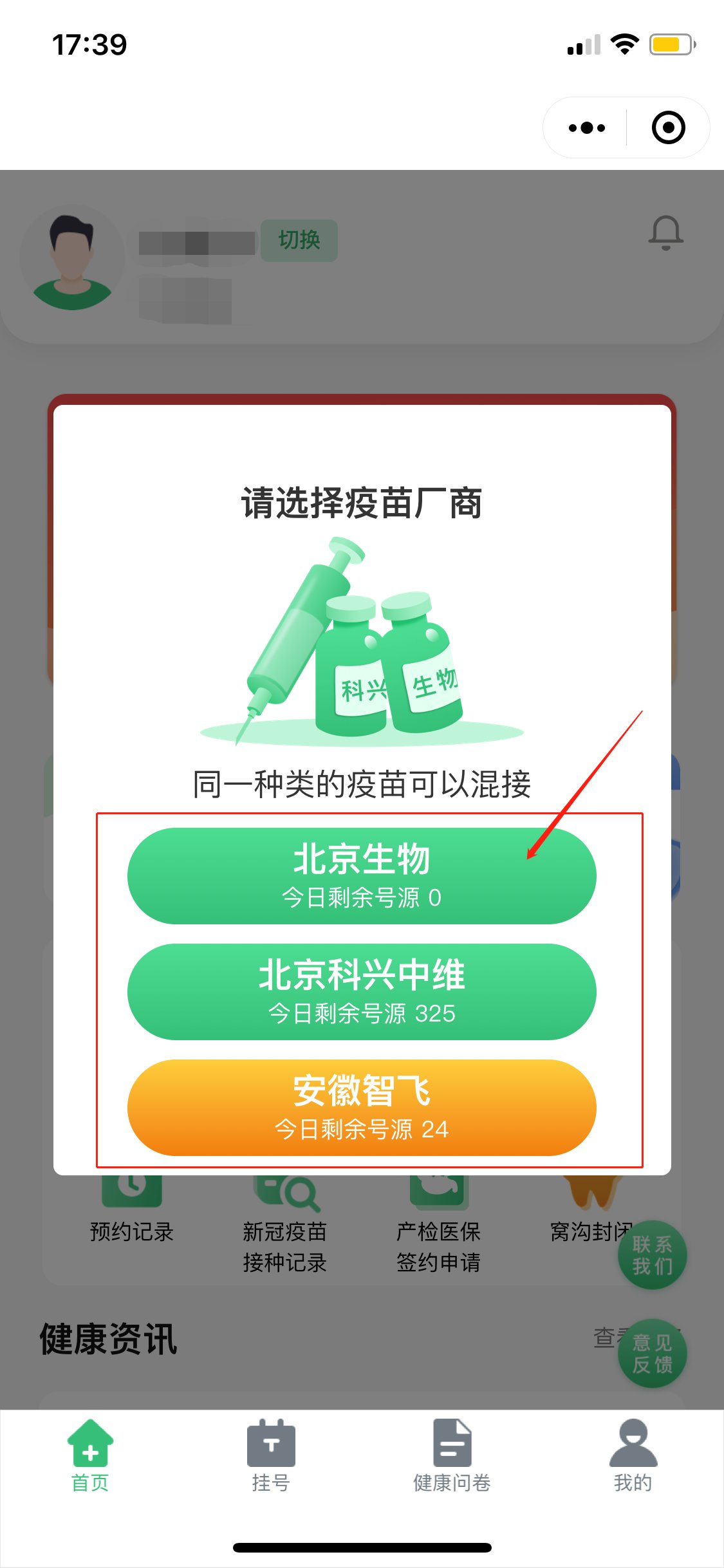
Task: Open the notifications bell
Action: point(665,232)
